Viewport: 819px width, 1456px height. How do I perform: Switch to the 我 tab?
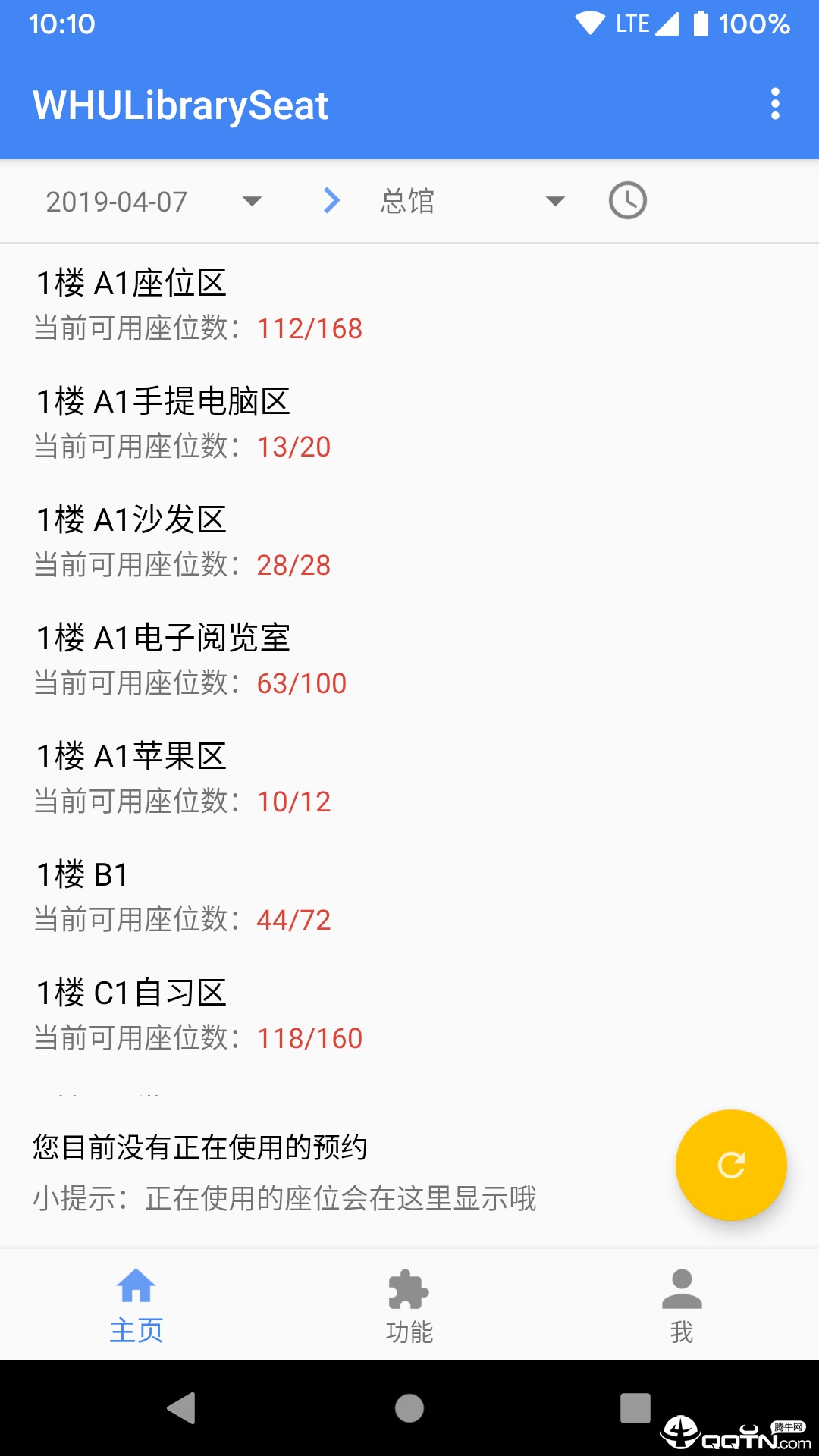[x=682, y=1306]
